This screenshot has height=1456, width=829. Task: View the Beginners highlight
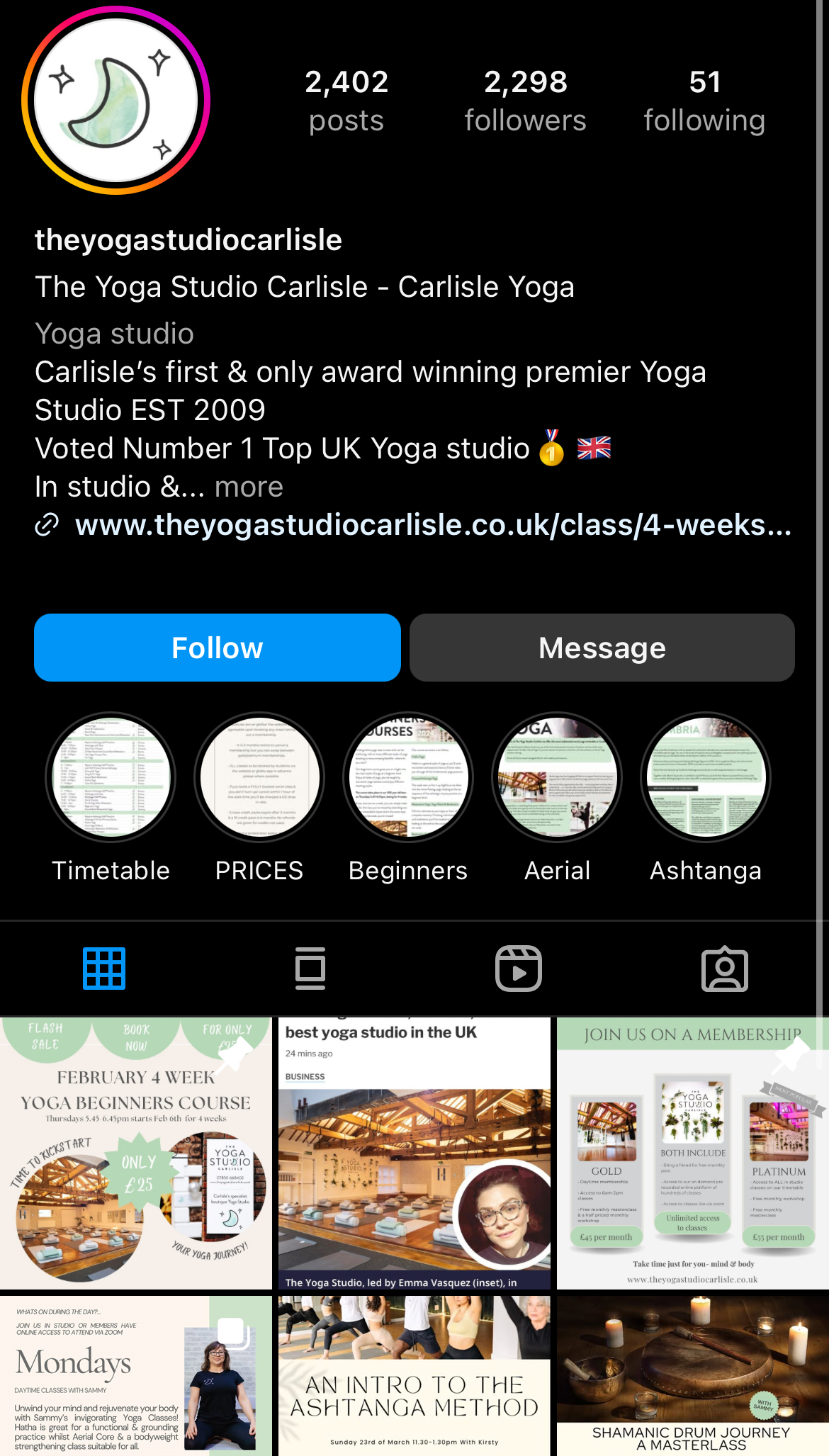[x=408, y=777]
